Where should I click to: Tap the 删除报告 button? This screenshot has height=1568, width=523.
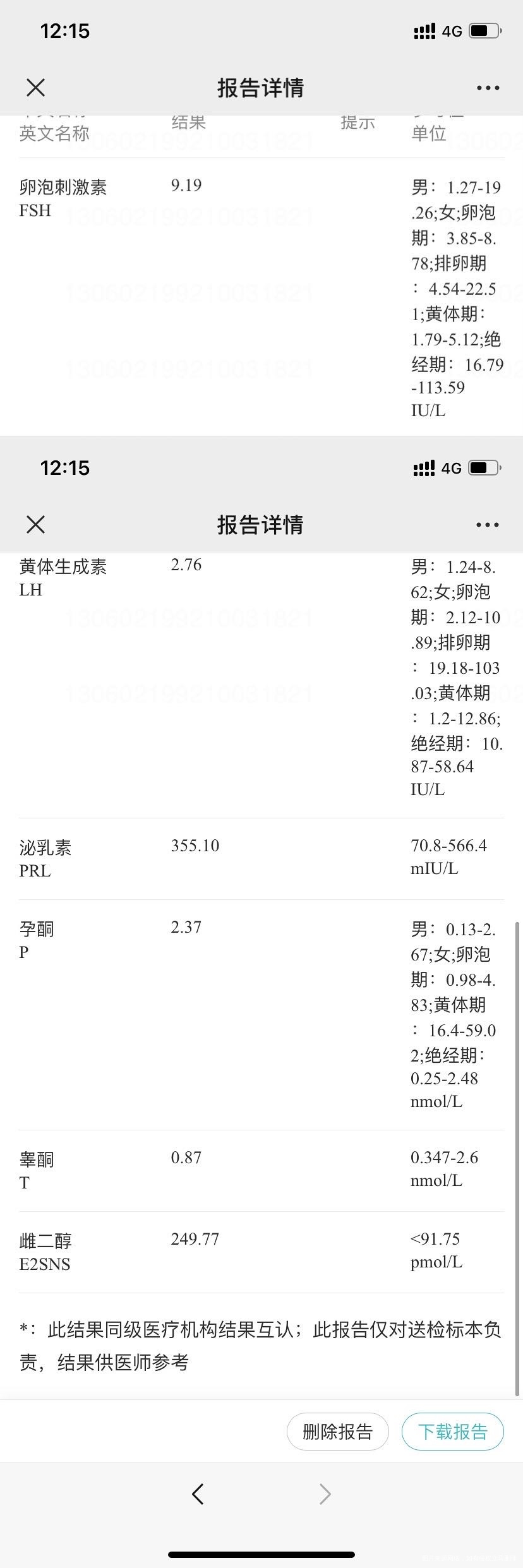[x=338, y=1432]
